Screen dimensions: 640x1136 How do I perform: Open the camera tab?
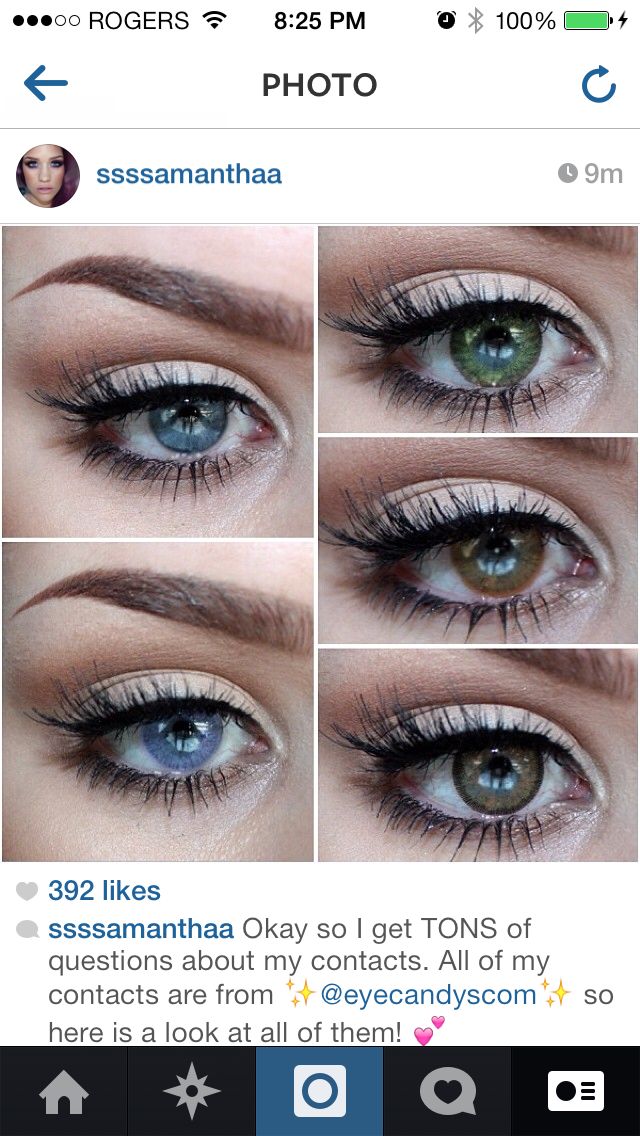pos(320,1091)
